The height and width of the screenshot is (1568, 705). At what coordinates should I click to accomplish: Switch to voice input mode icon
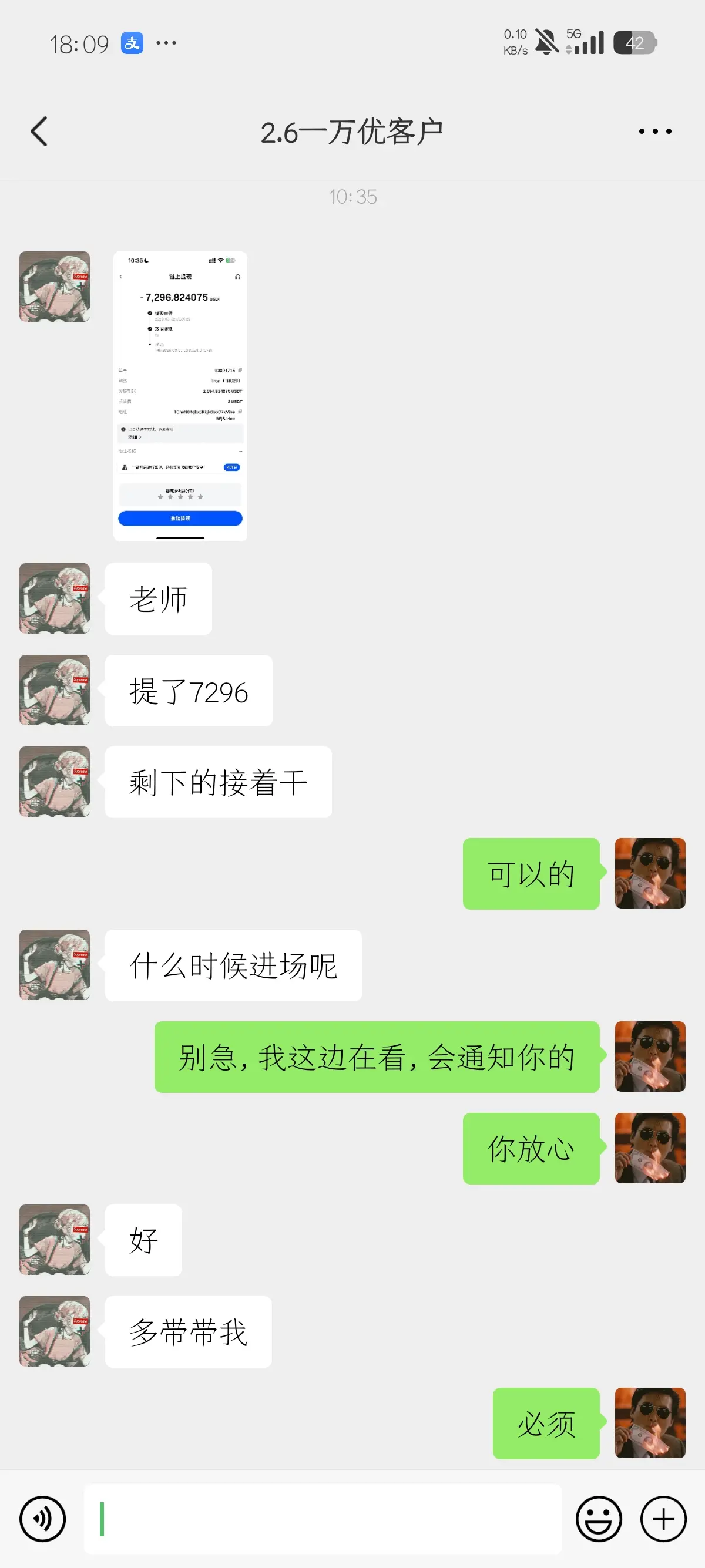pos(42,1518)
